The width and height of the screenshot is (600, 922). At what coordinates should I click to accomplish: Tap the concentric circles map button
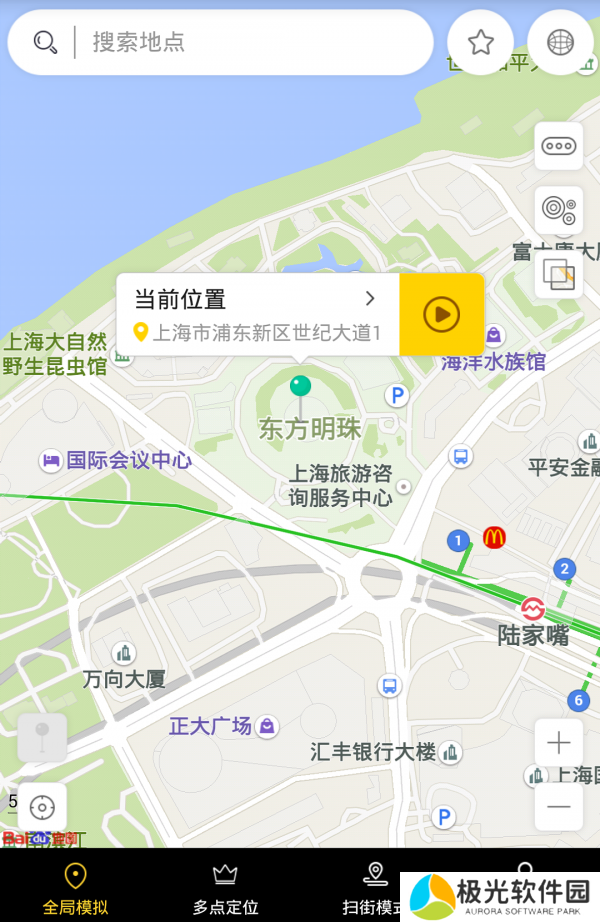tap(559, 210)
